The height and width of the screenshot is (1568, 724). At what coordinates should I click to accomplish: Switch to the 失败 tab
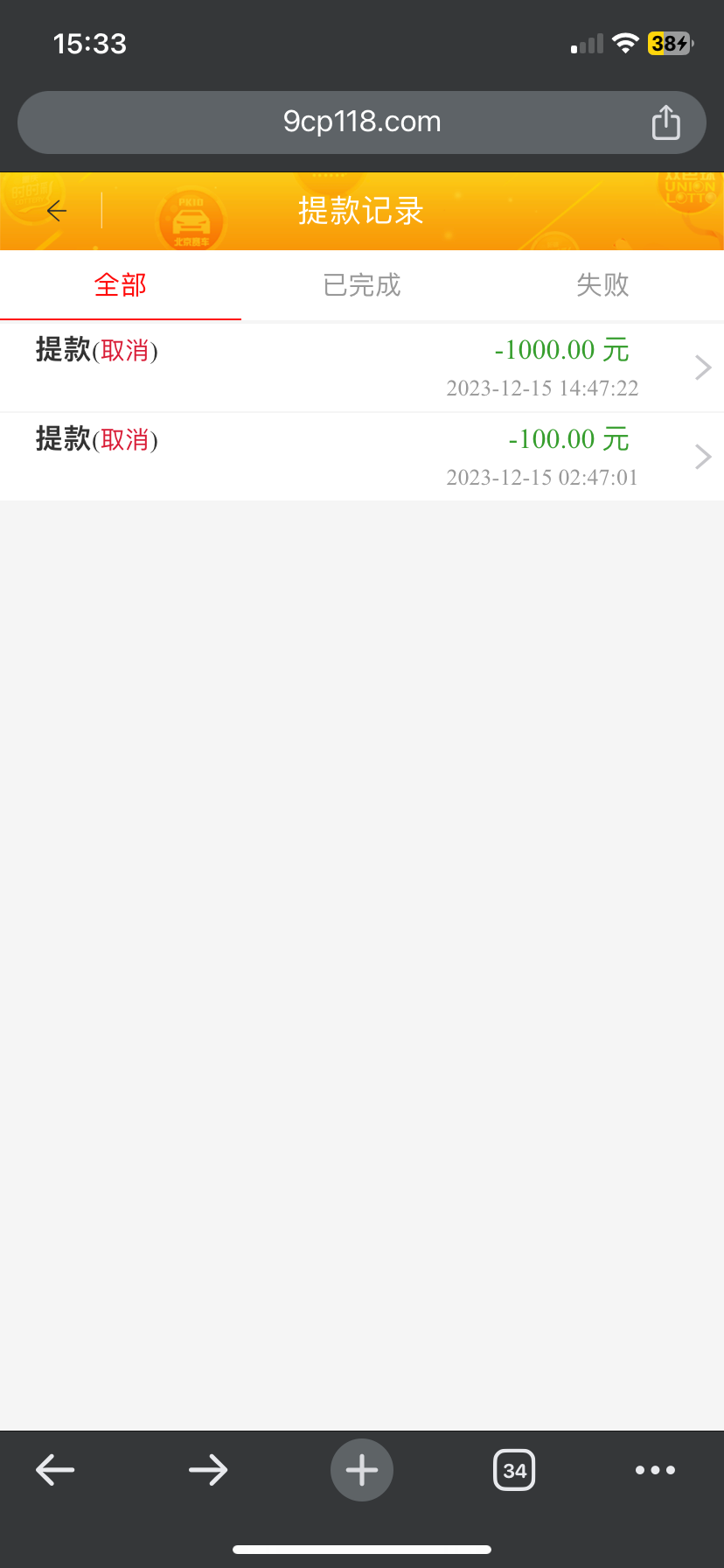pos(602,285)
